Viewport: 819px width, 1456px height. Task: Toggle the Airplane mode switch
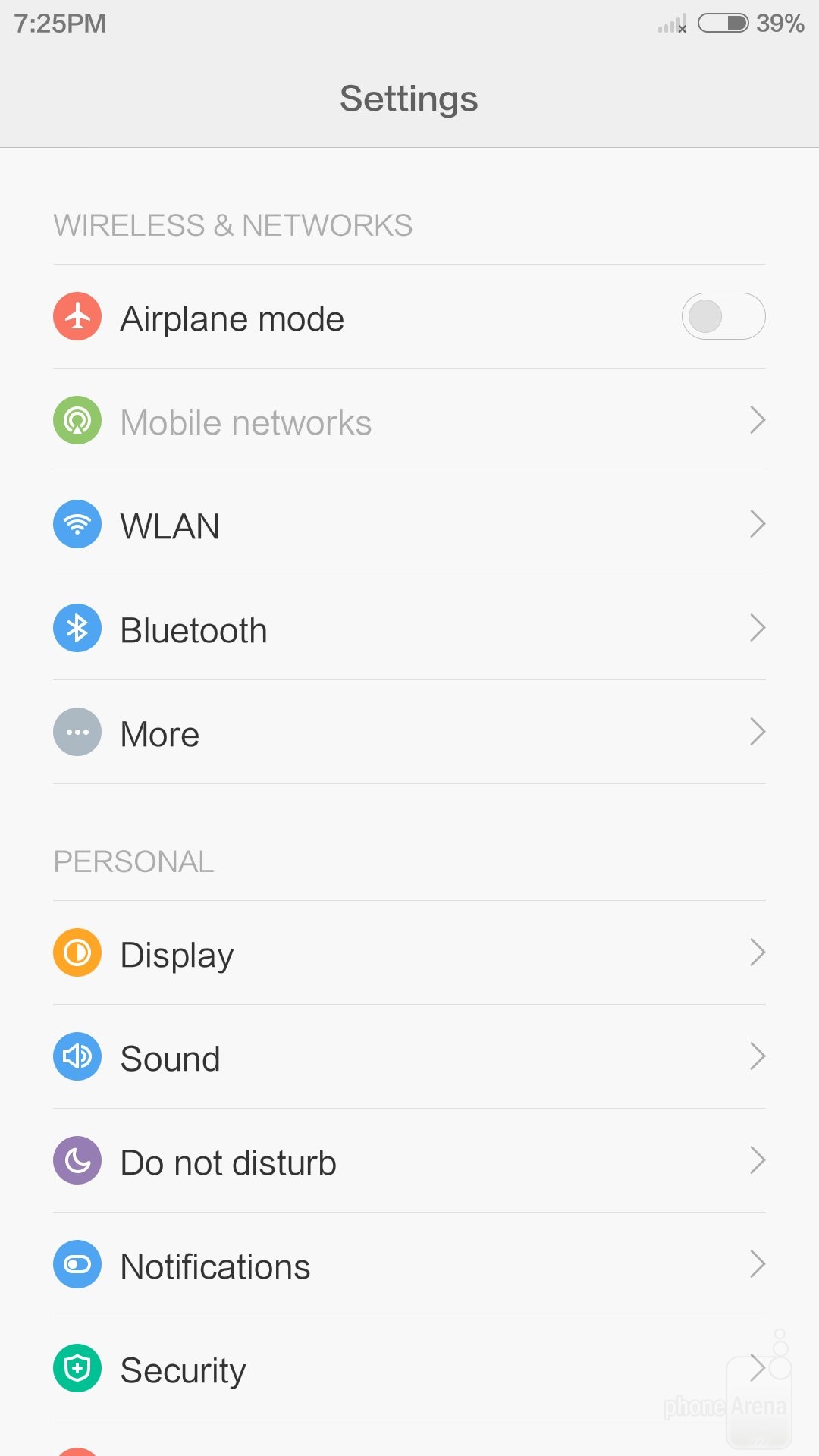[x=723, y=316]
